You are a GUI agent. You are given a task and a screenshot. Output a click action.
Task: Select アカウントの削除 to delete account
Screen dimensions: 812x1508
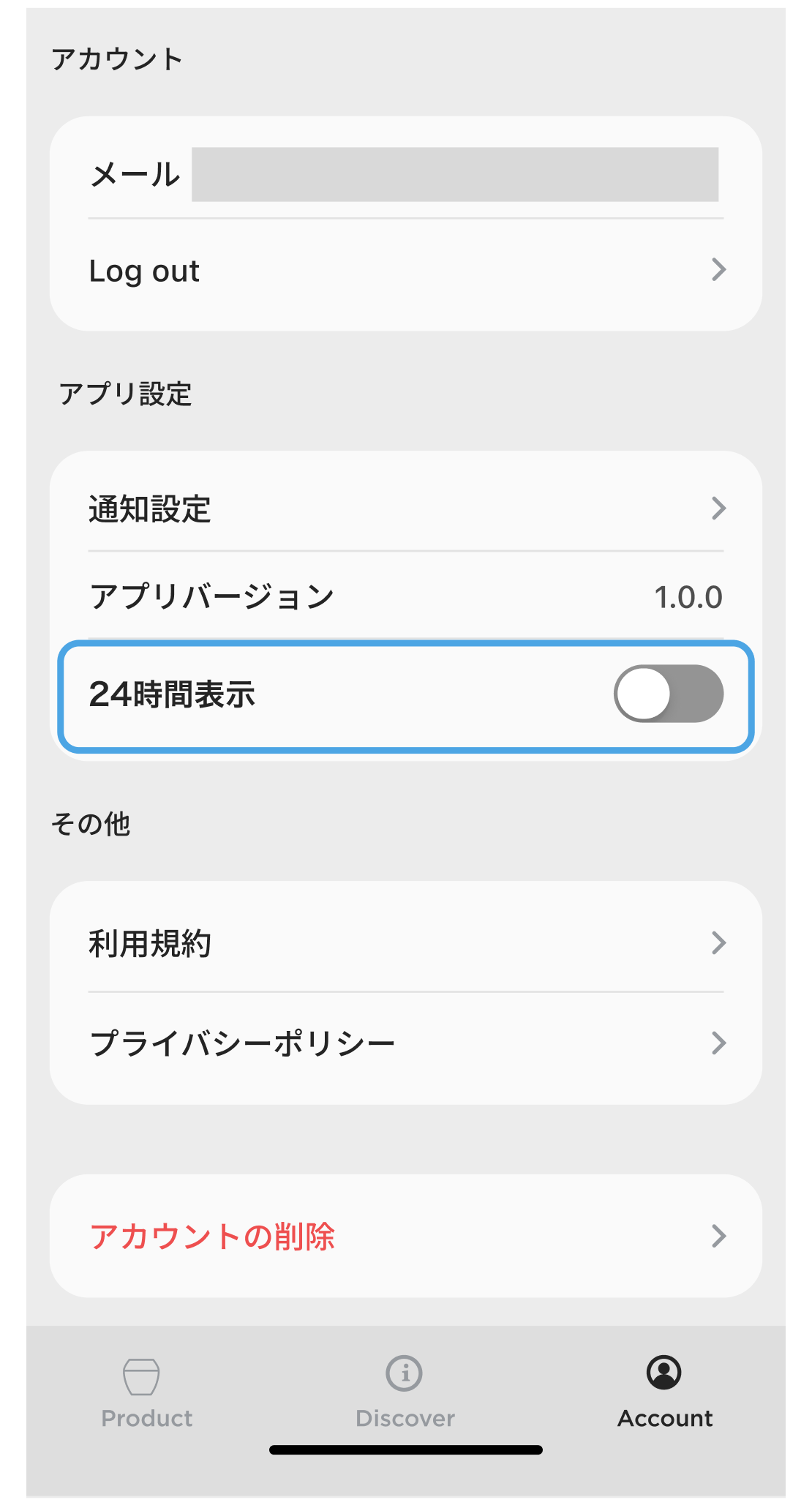[405, 1236]
